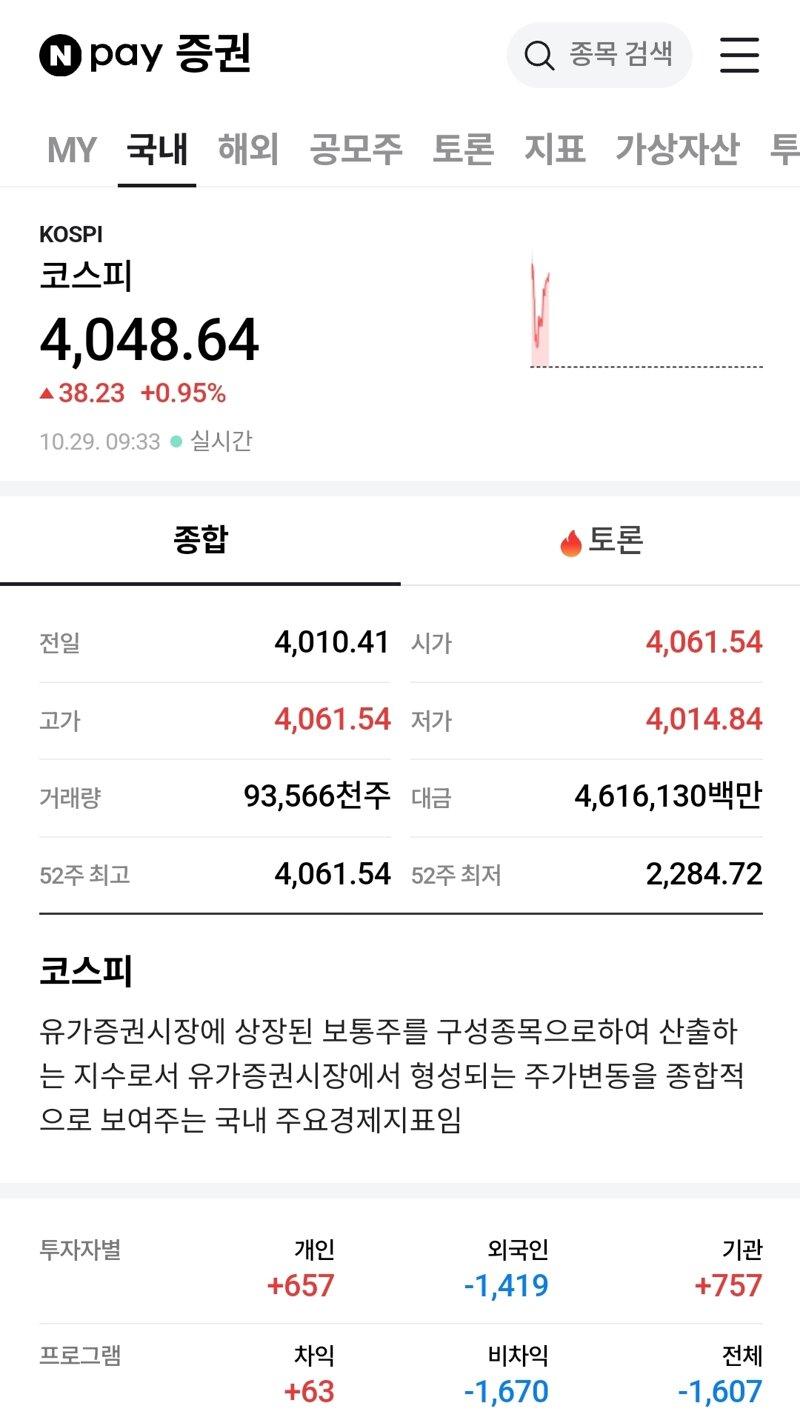Viewport: 800px width, 1420px height.
Task: Select the mini KOSPI chart preview
Action: point(645,310)
